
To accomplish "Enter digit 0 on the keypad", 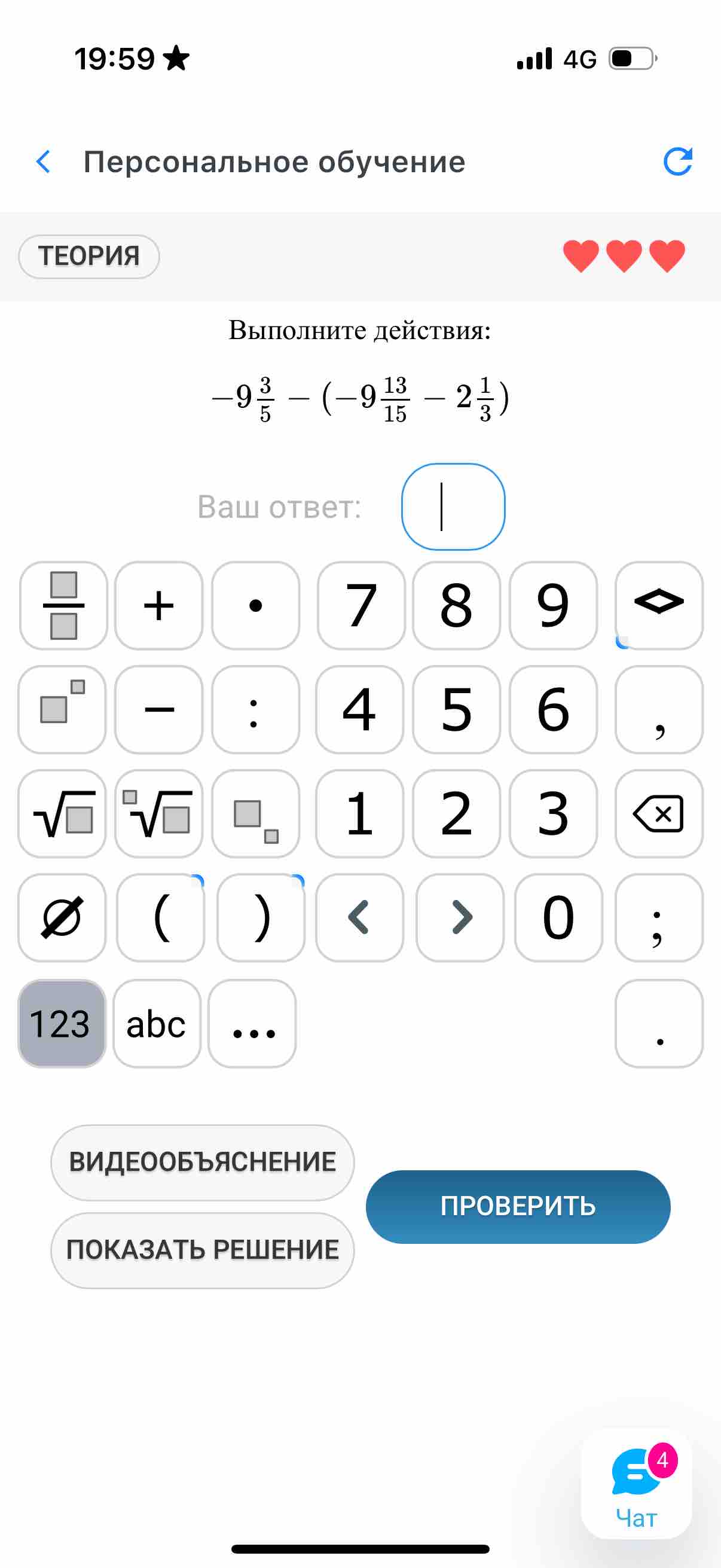I will click(558, 917).
